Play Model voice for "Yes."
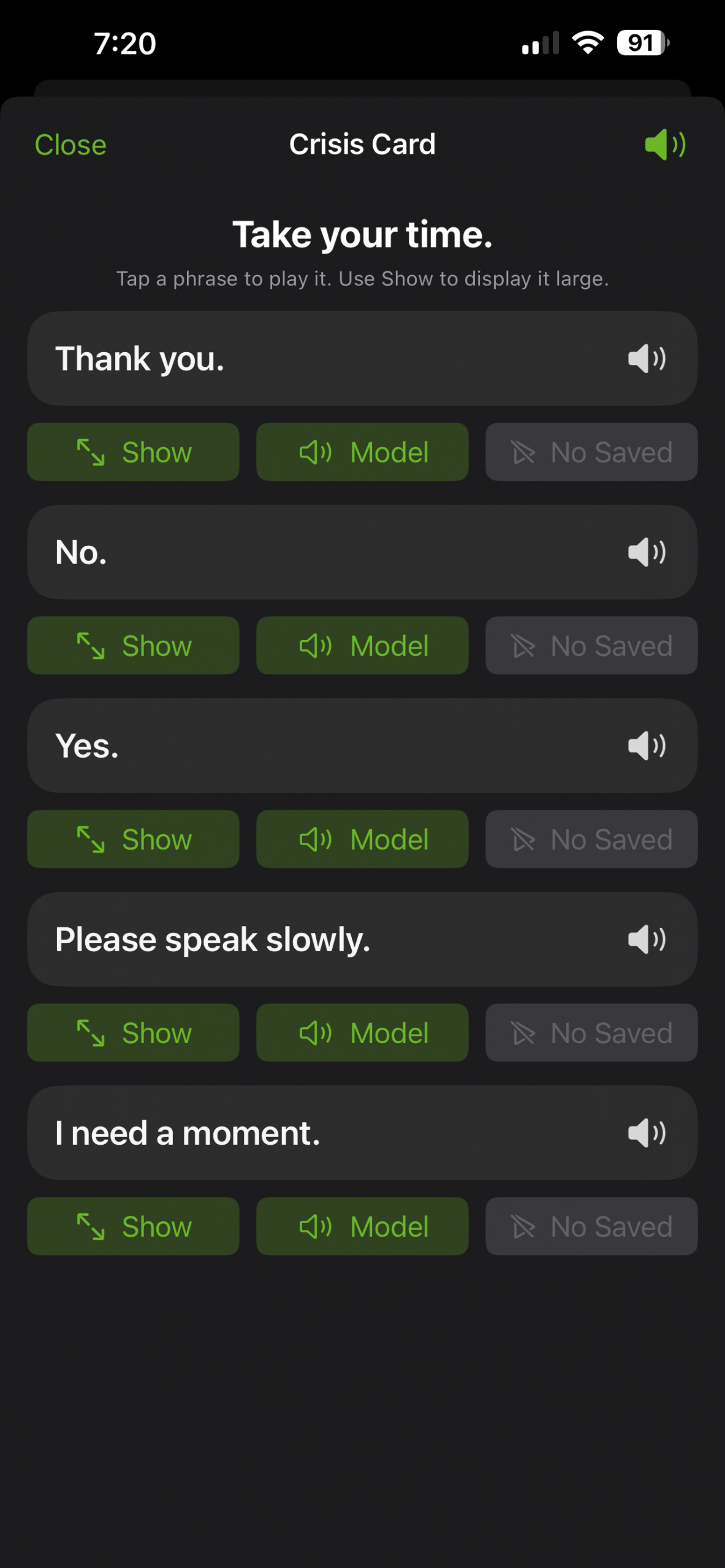Viewport: 725px width, 1568px height. tap(362, 839)
